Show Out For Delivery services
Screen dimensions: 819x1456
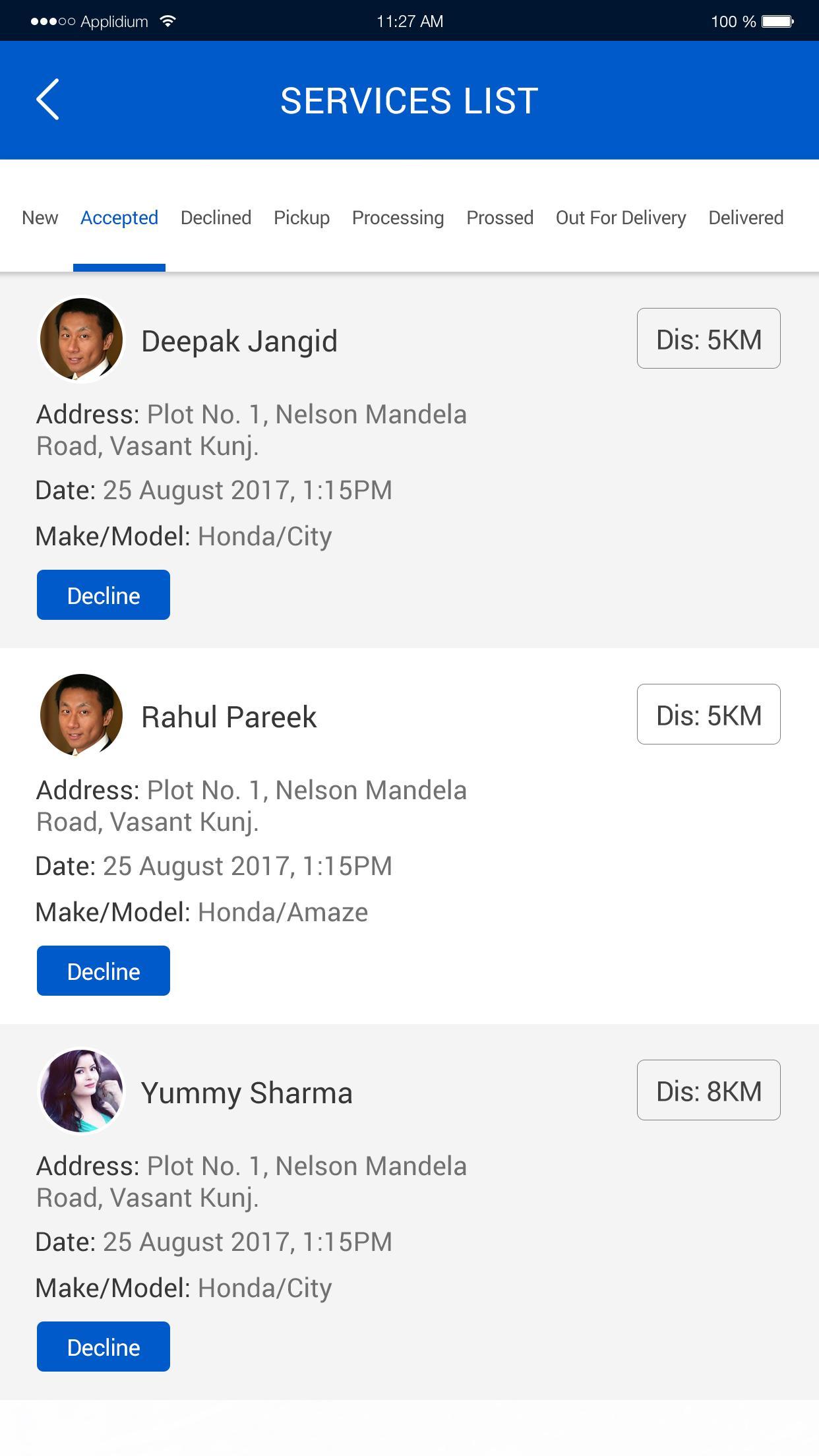click(621, 218)
